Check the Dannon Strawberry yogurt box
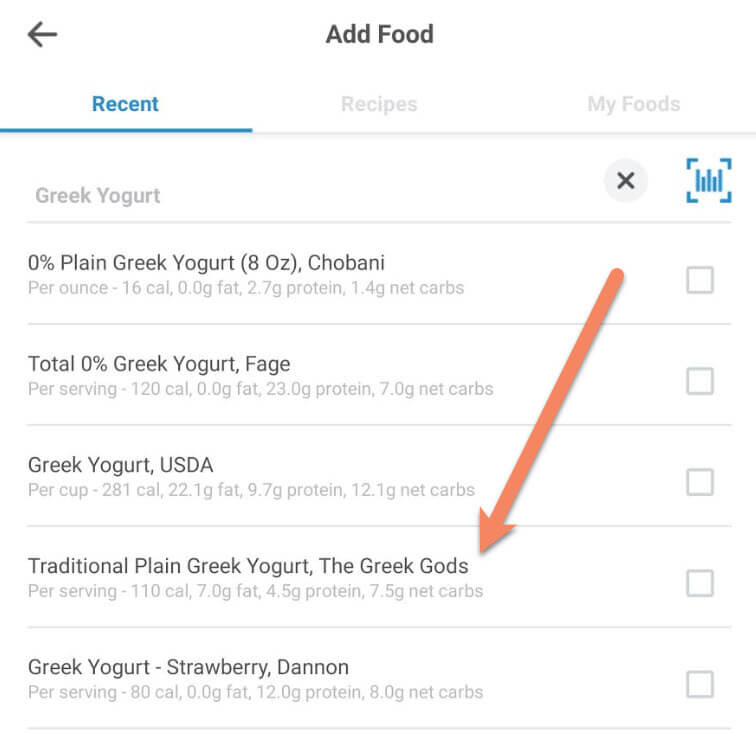The image size is (756, 734). pyautogui.click(x=700, y=684)
